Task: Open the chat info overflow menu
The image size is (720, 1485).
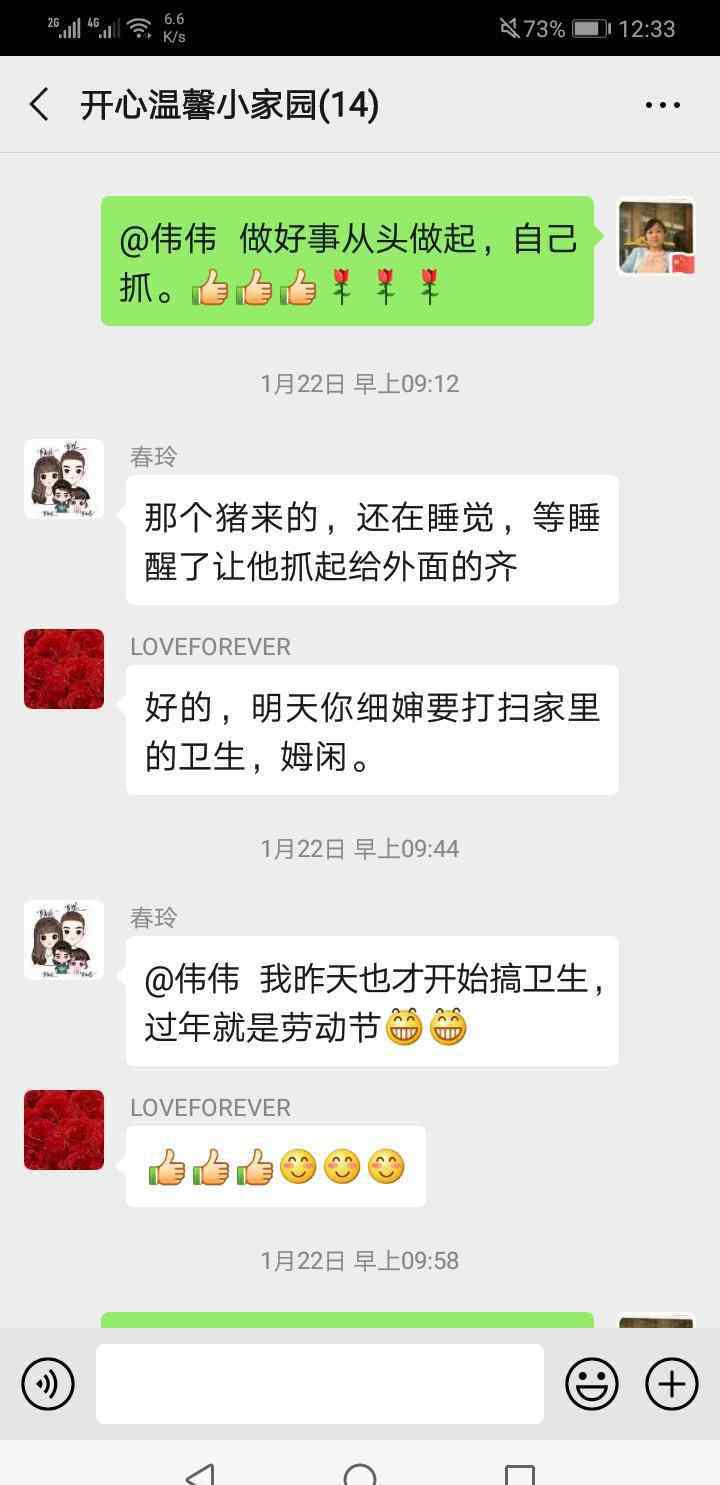Action: coord(662,105)
